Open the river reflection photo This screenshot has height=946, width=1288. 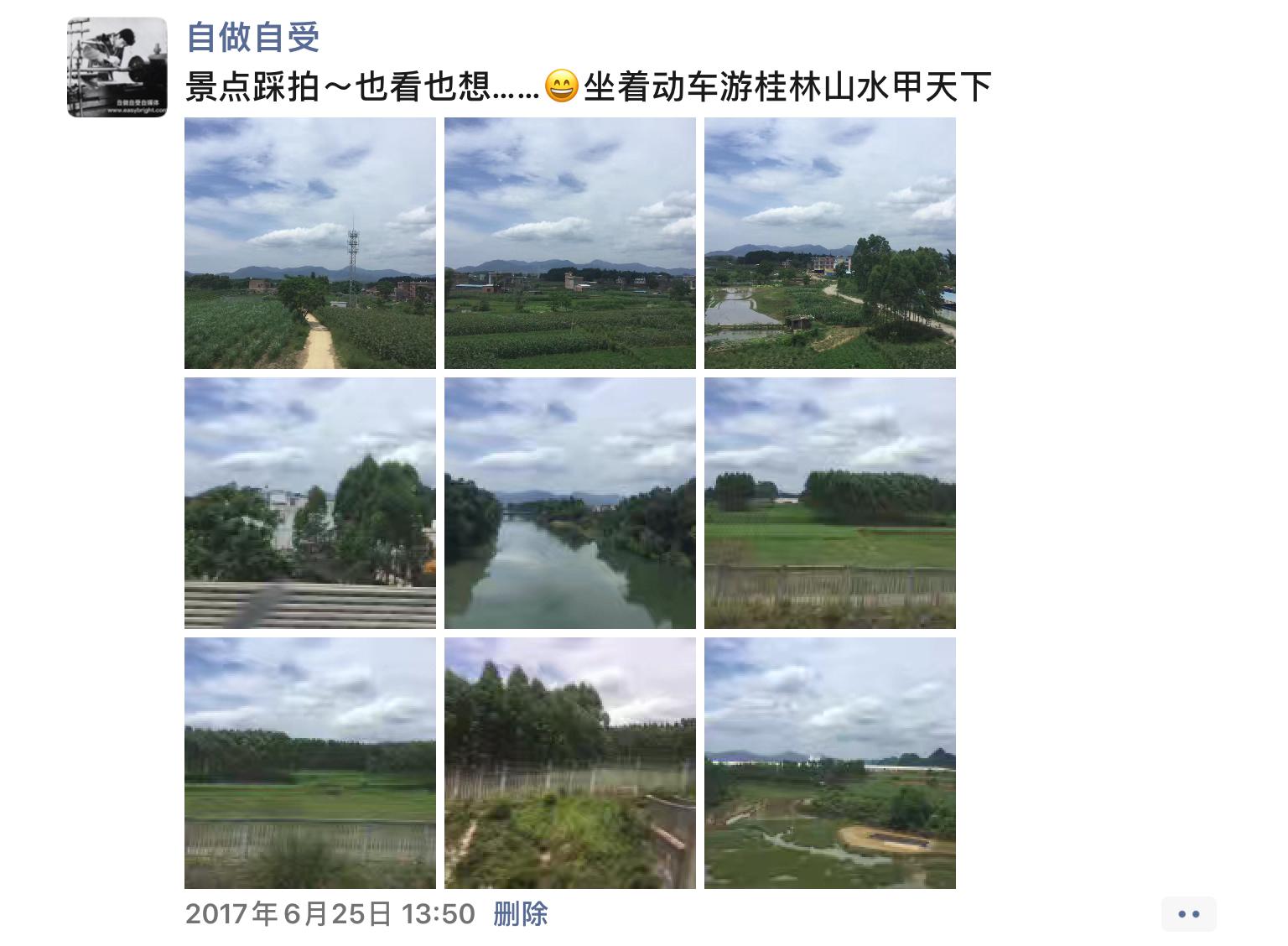coord(570,503)
